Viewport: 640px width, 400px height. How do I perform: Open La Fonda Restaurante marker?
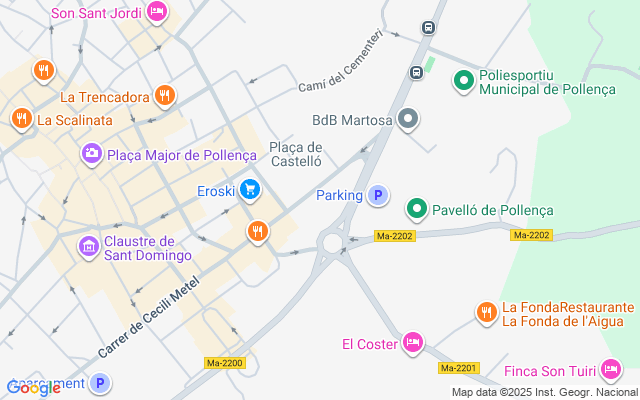point(486,313)
